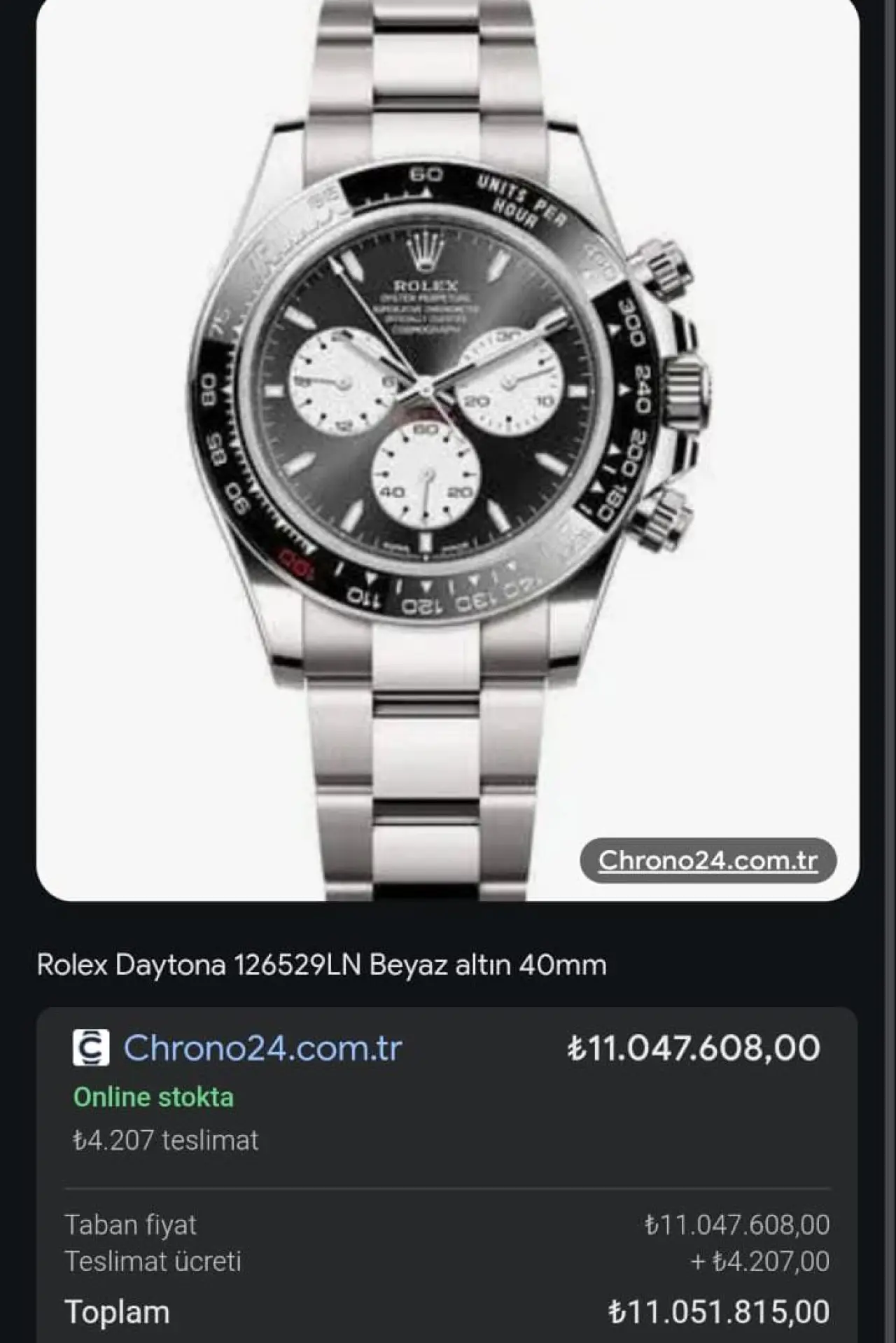896x1343 pixels.
Task: View the Rolex Daytona product image
Action: tap(448, 434)
